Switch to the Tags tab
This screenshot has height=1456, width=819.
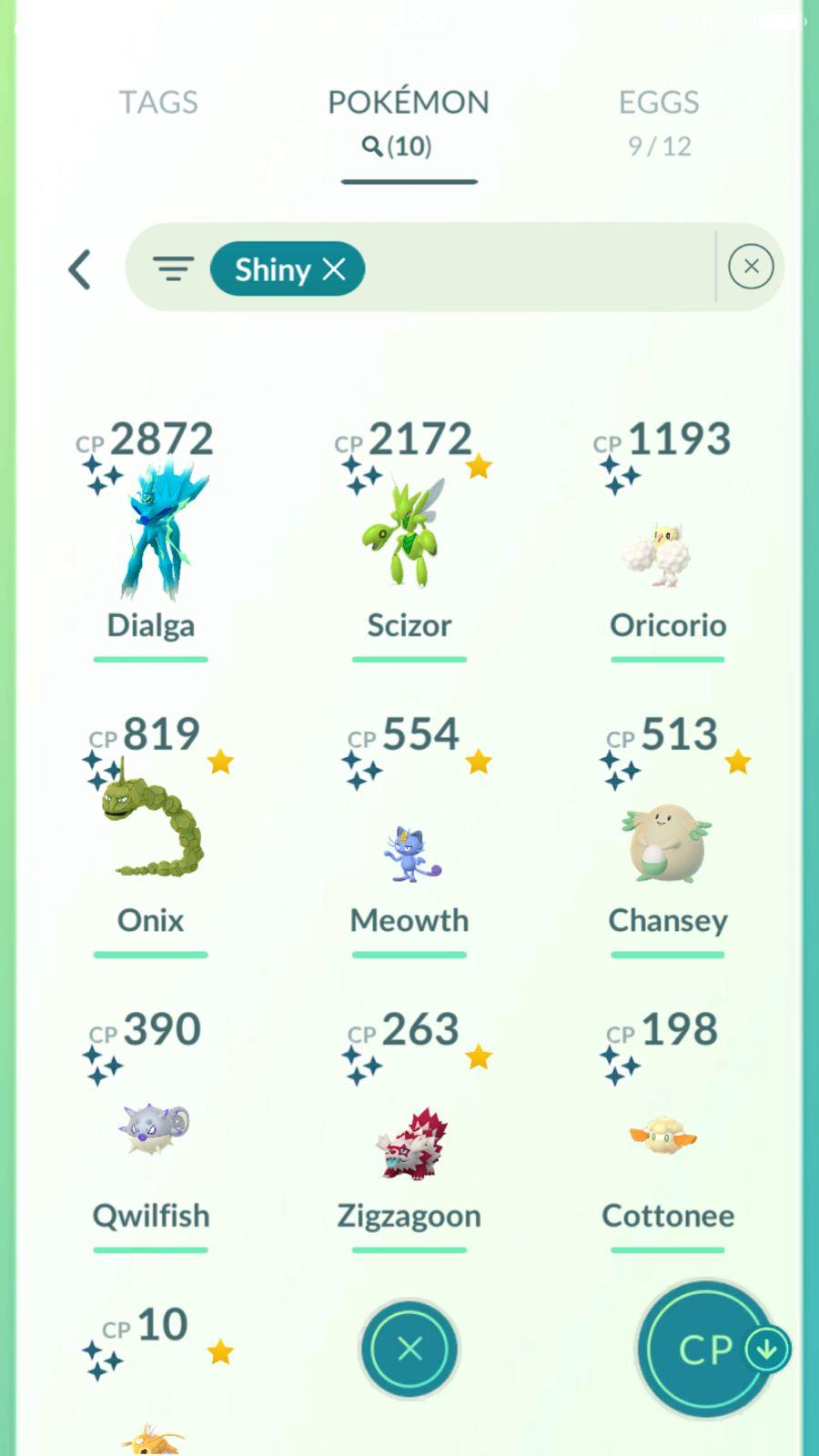[158, 103]
